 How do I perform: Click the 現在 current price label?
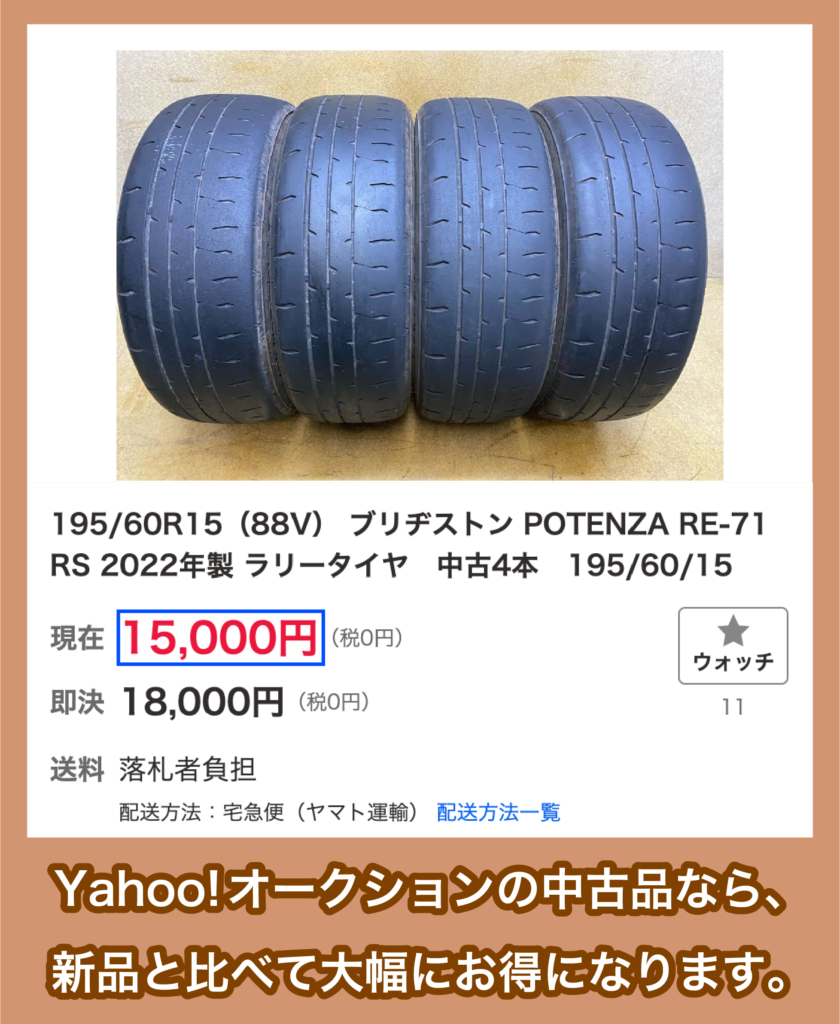pyautogui.click(x=77, y=637)
